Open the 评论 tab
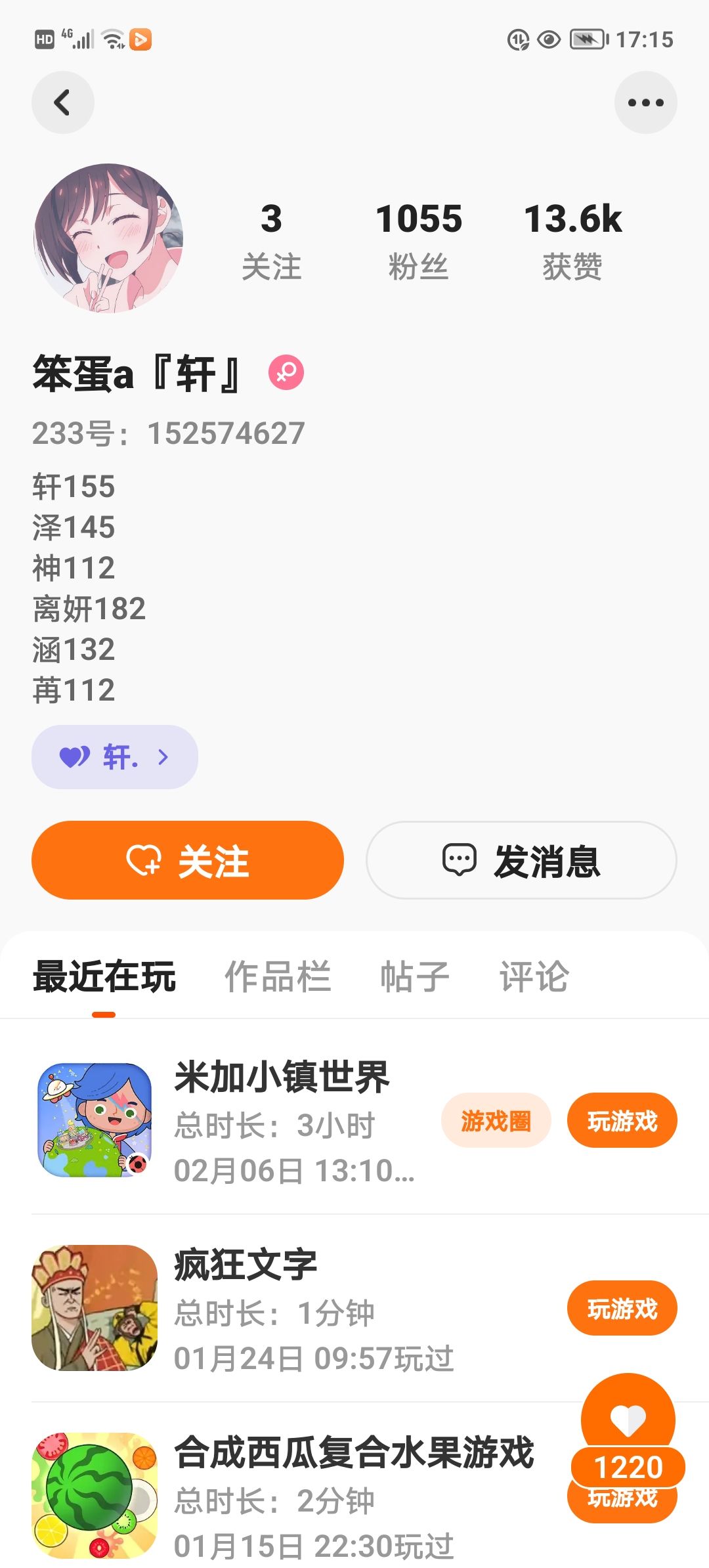Screen dimensions: 709x1568 point(534,976)
